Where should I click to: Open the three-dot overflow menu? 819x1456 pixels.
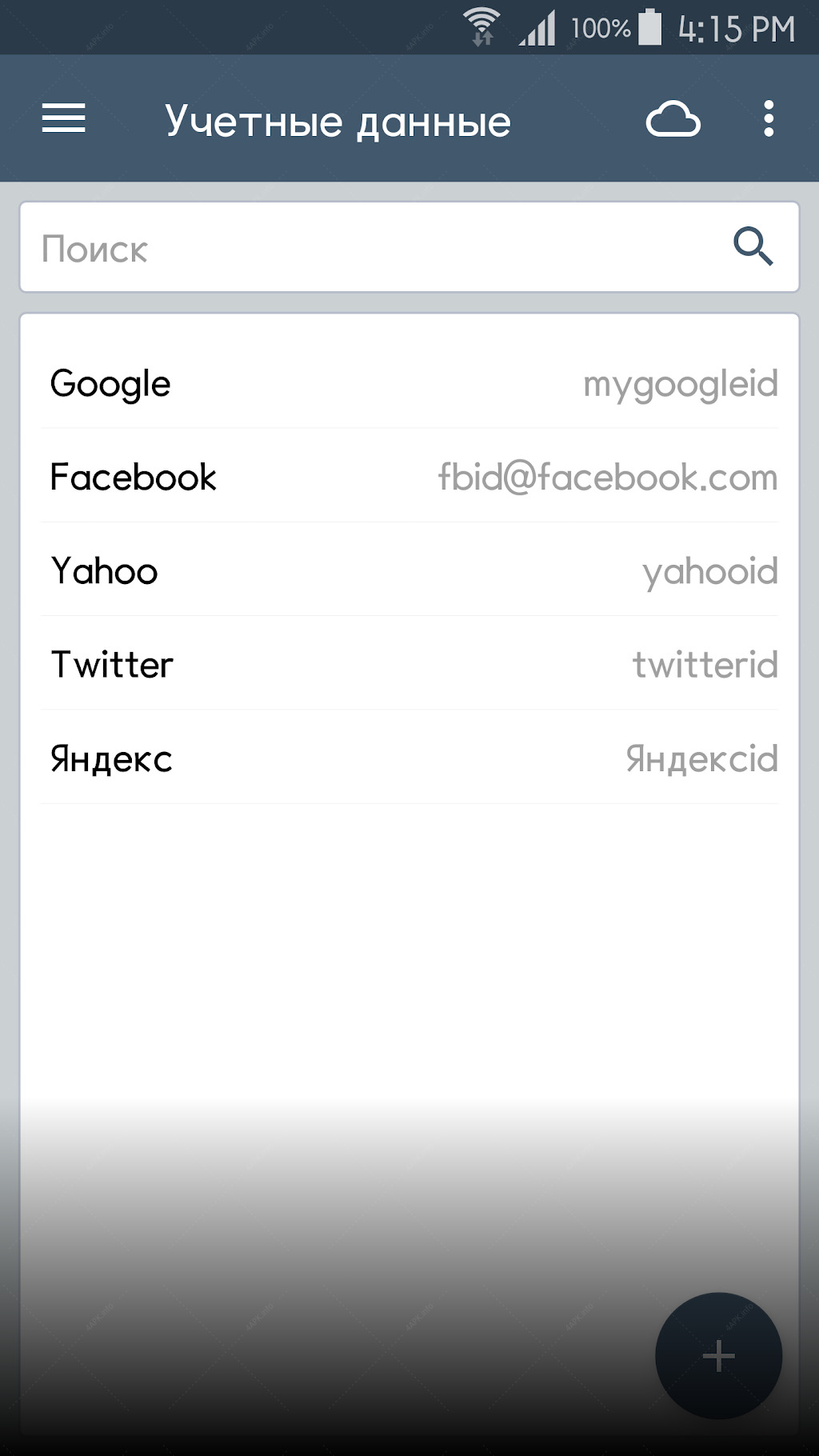tap(769, 119)
